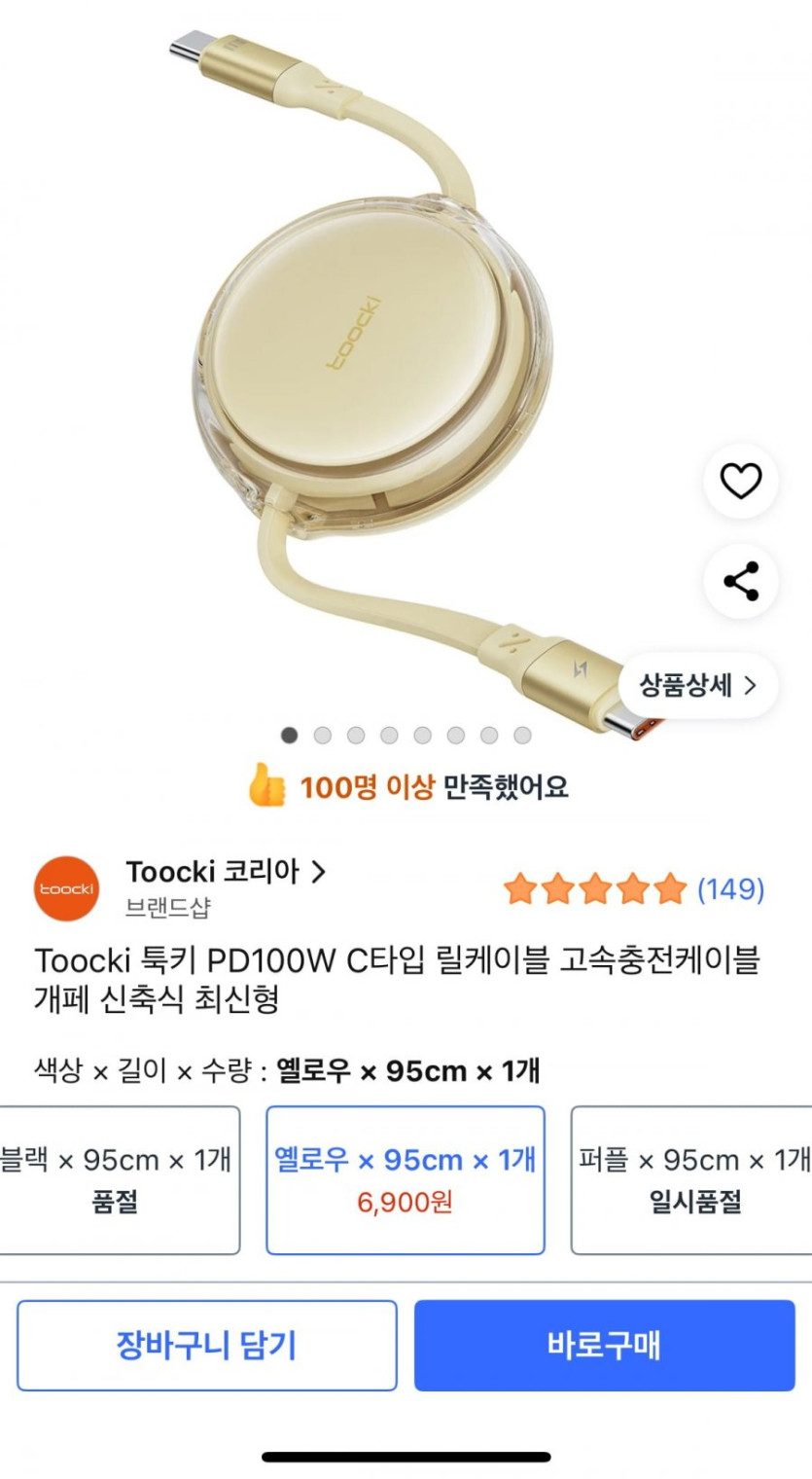This screenshot has height=1479, width=812.
Task: Visit the Toocki 코리아 brand shop
Action: (225, 872)
